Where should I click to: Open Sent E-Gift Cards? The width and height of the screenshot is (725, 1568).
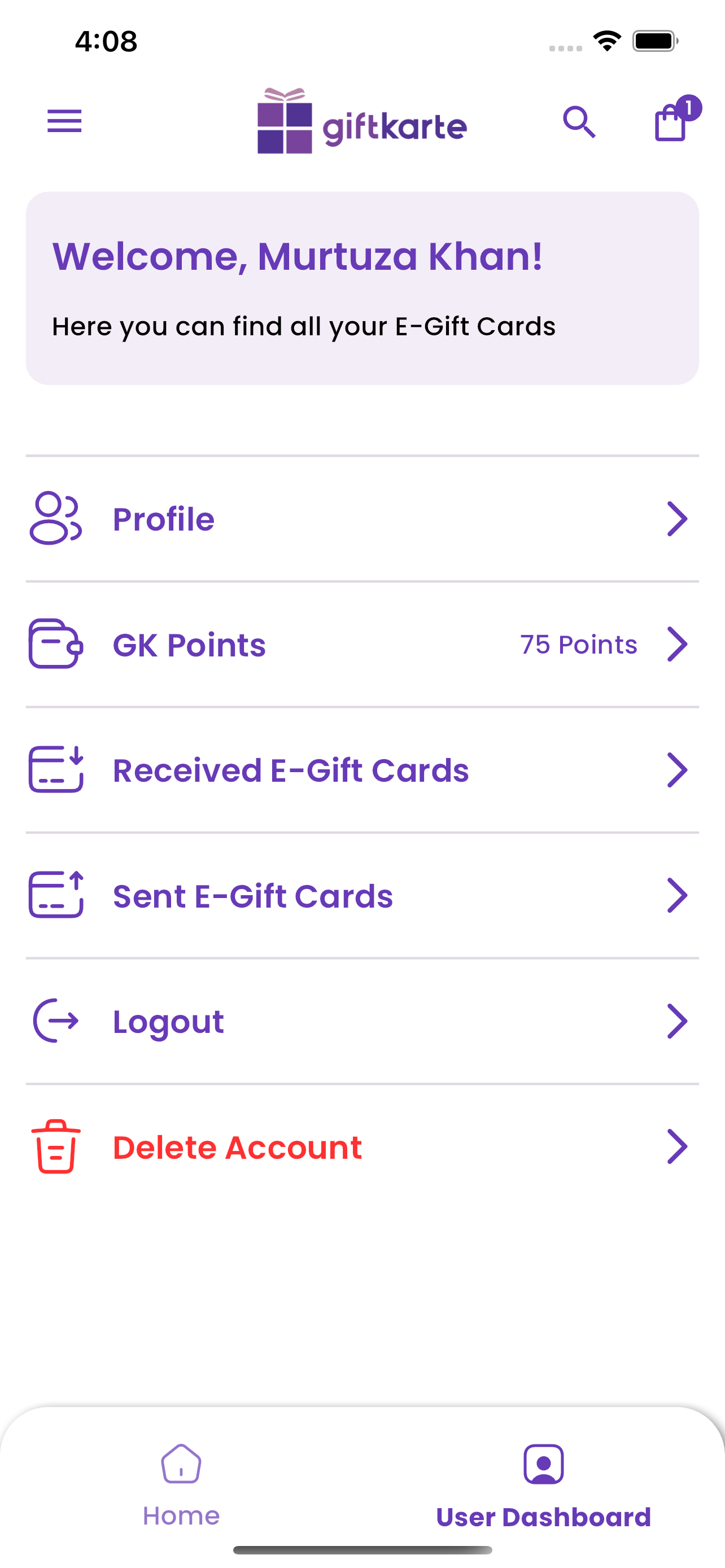[x=362, y=895]
